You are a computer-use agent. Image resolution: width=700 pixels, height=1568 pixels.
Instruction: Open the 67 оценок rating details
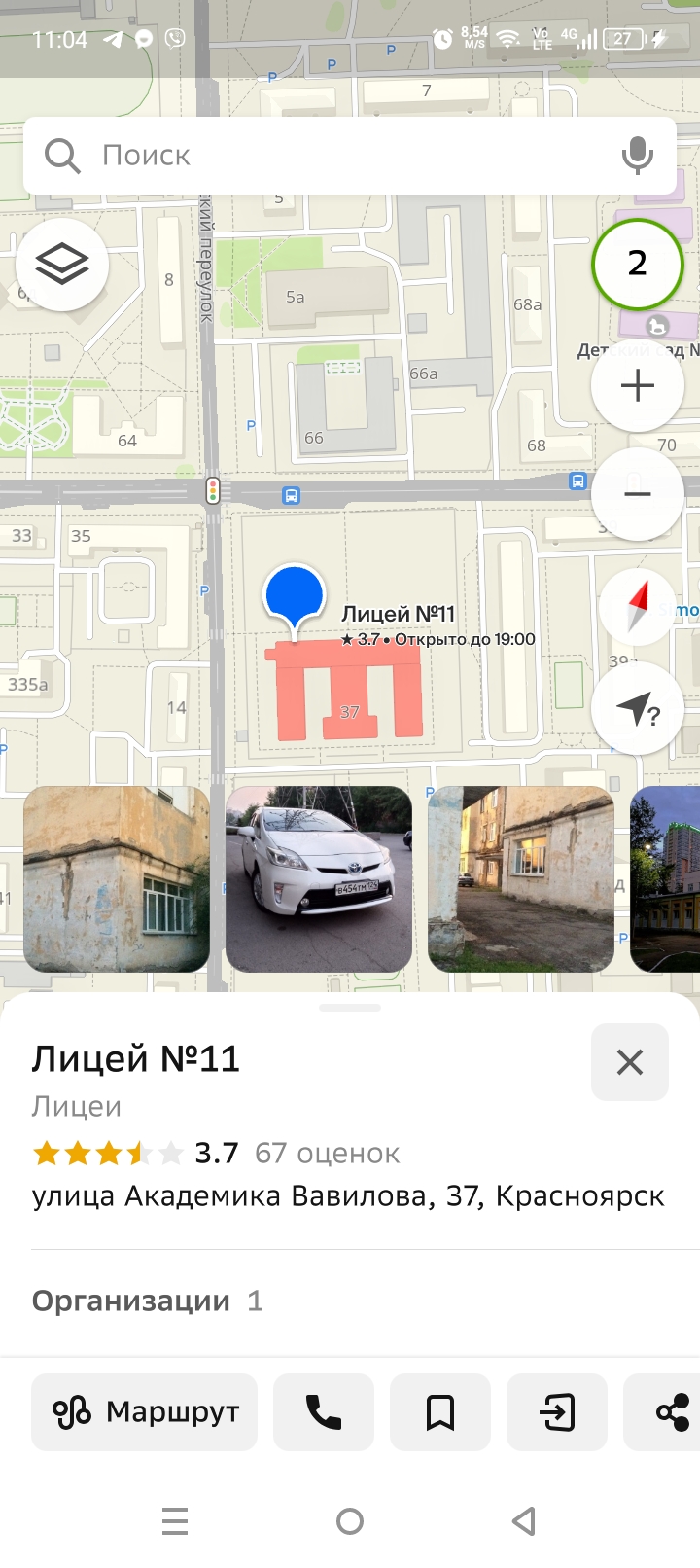[327, 1154]
